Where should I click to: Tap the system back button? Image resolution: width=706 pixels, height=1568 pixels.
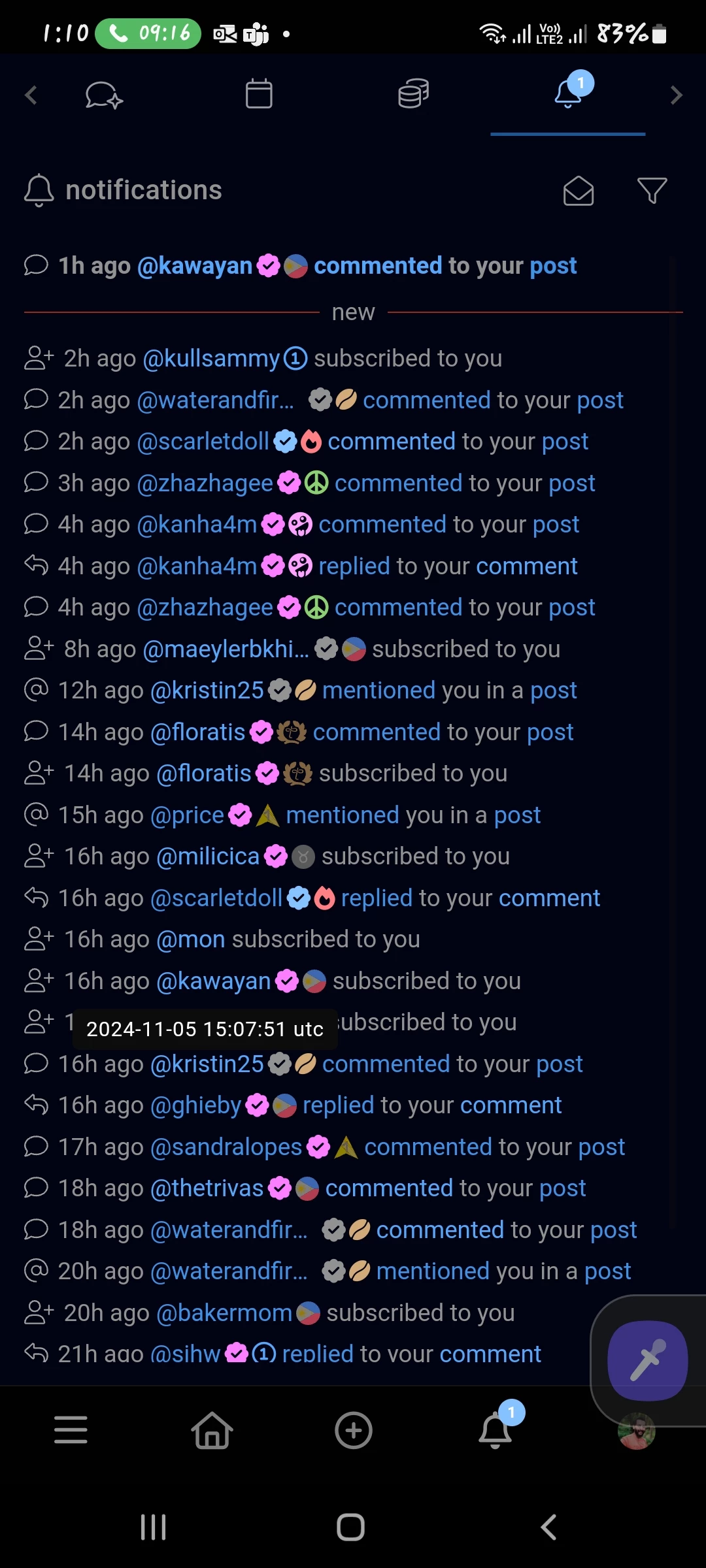pyautogui.click(x=548, y=1527)
